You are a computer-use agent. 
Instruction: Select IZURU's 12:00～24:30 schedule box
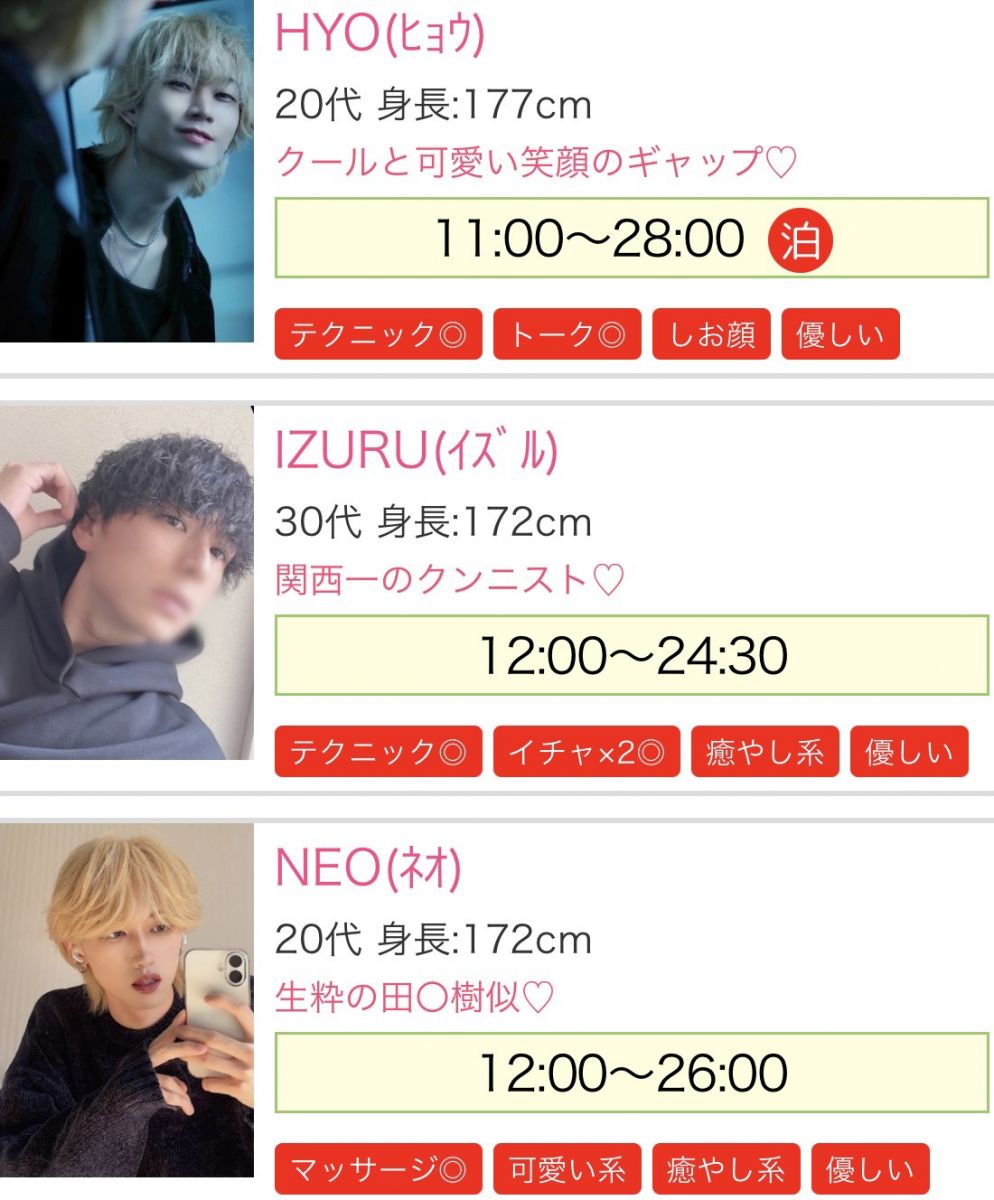632,655
